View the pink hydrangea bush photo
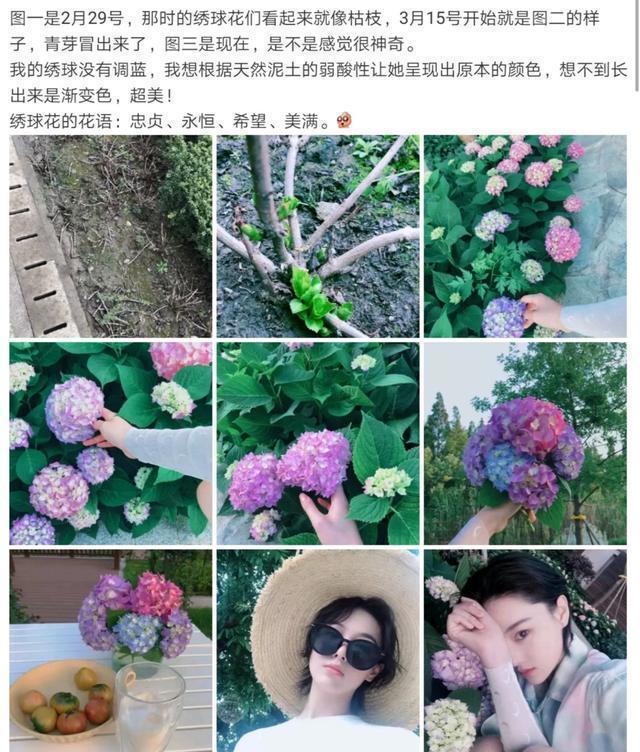 click(525, 236)
